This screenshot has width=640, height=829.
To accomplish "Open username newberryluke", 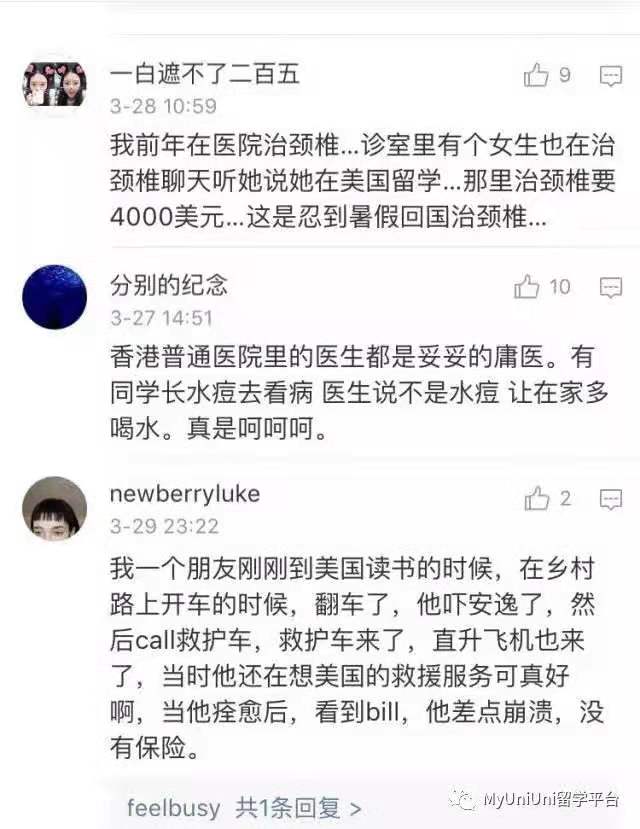I will pyautogui.click(x=185, y=494).
